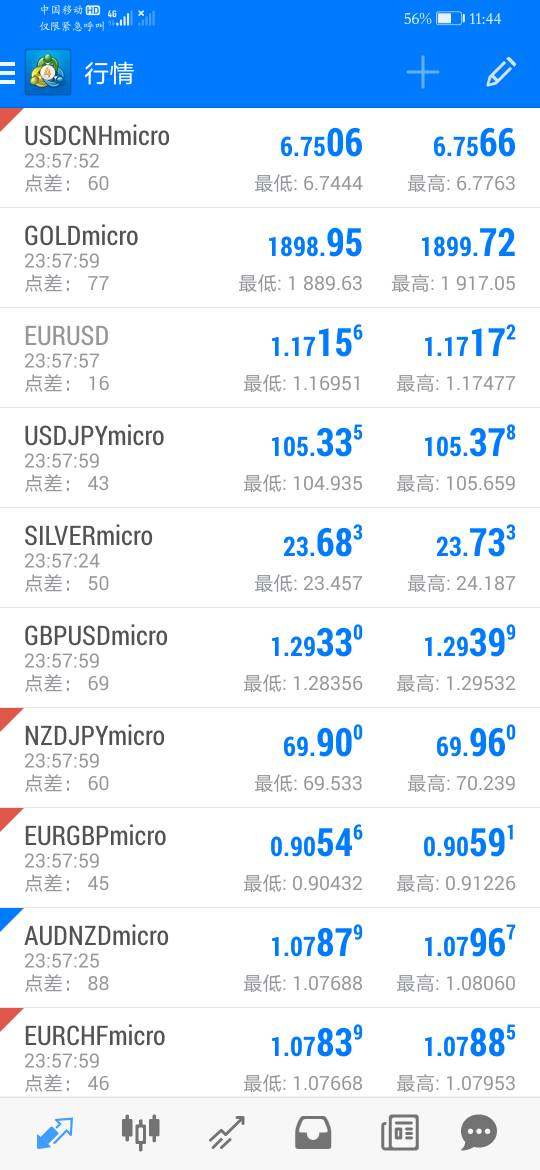Open SILVERmicro quote details
The image size is (540, 1170).
click(270, 558)
